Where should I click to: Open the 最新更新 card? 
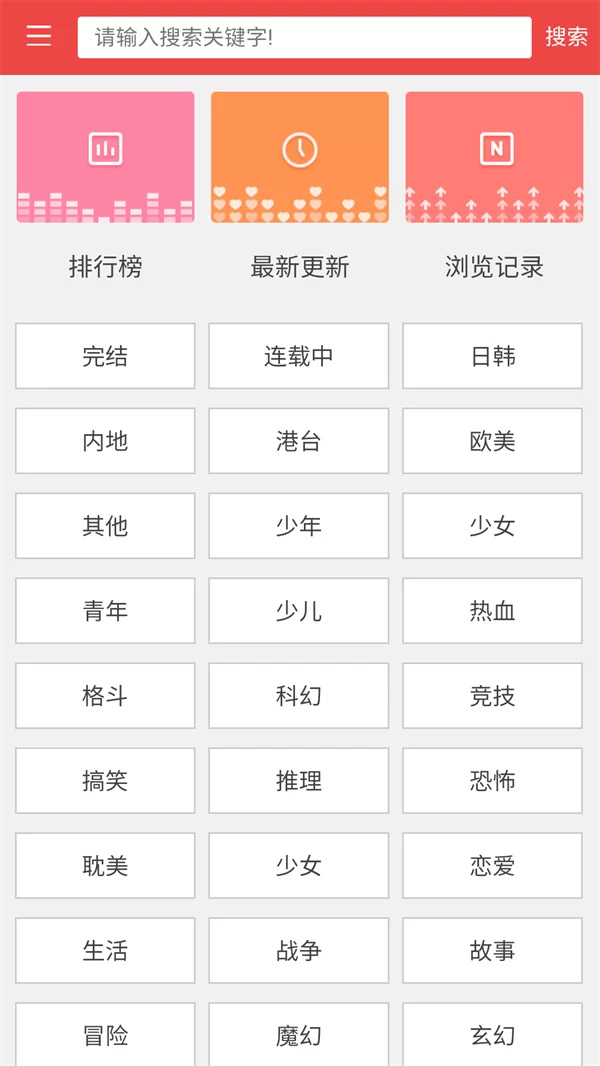coord(299,157)
